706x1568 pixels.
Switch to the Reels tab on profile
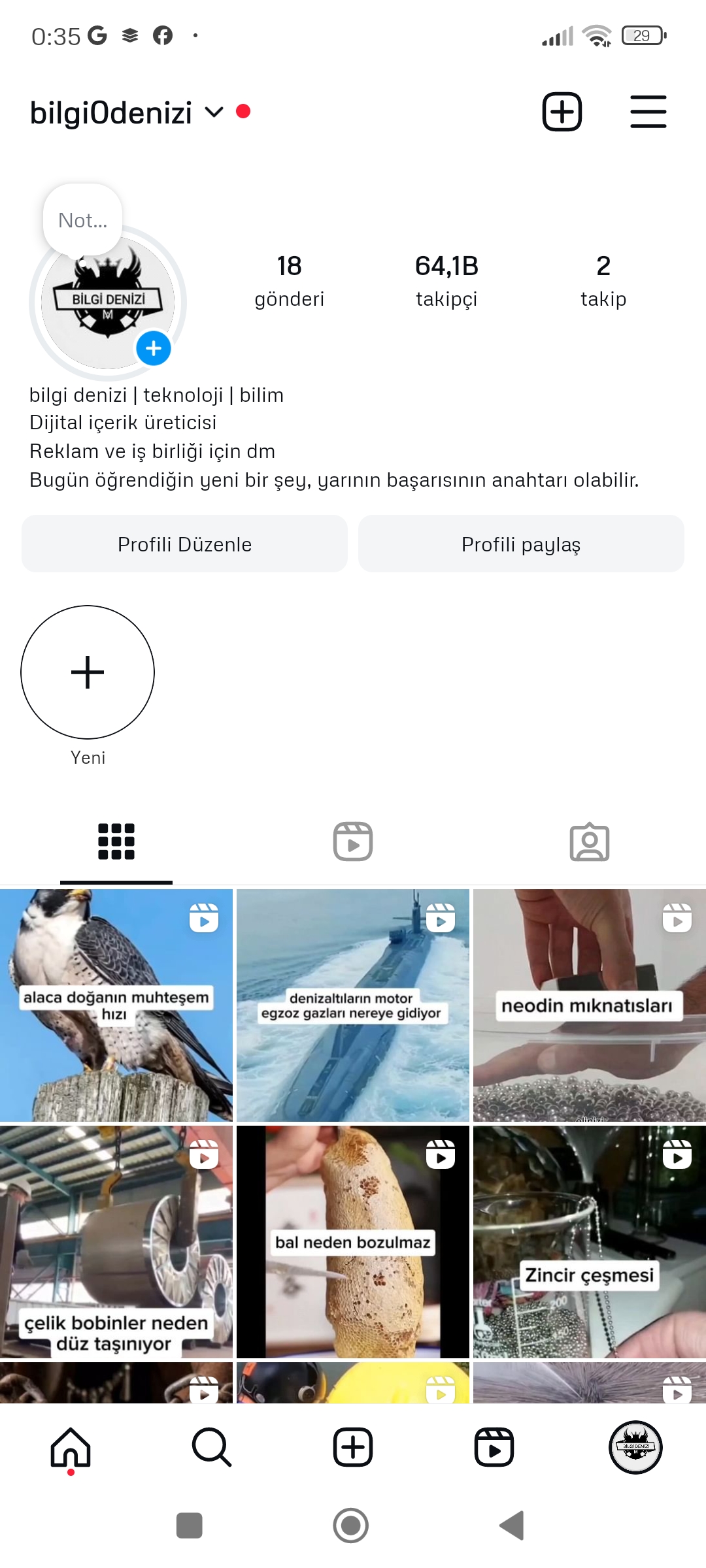pyautogui.click(x=353, y=841)
